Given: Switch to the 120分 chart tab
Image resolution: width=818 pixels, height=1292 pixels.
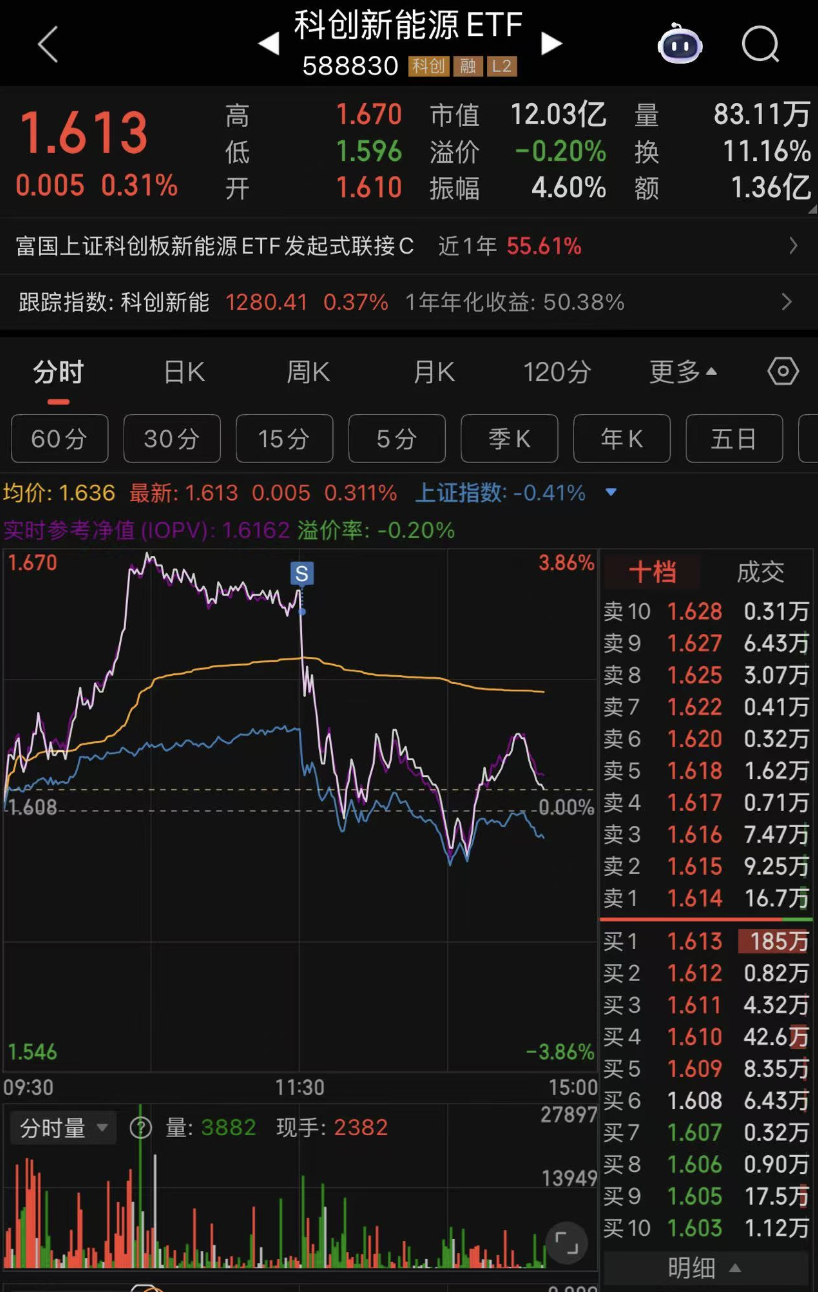Looking at the screenshot, I should [x=557, y=373].
